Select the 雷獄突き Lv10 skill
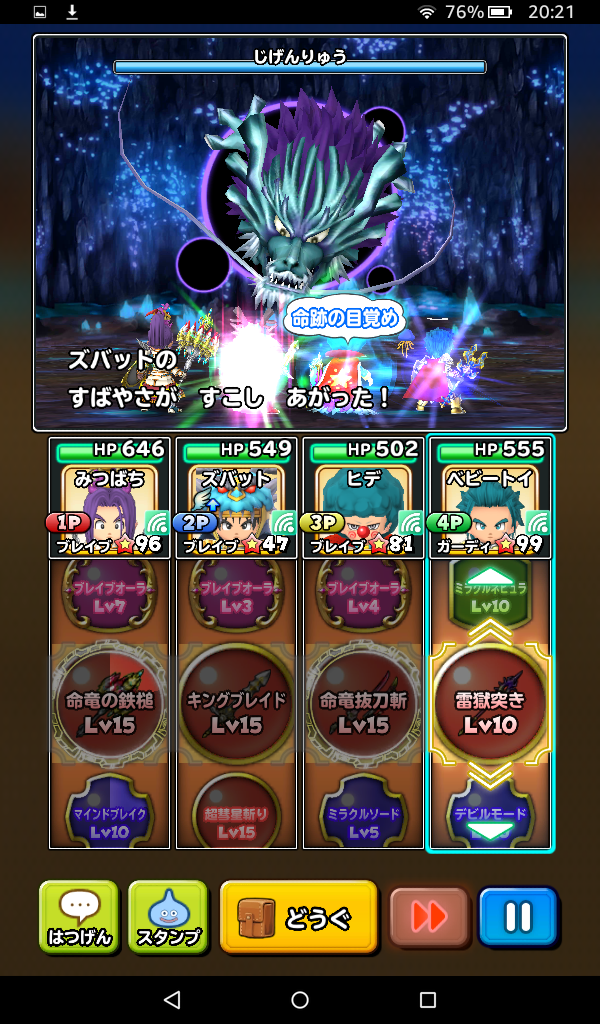Image resolution: width=600 pixels, height=1024 pixels. click(490, 705)
